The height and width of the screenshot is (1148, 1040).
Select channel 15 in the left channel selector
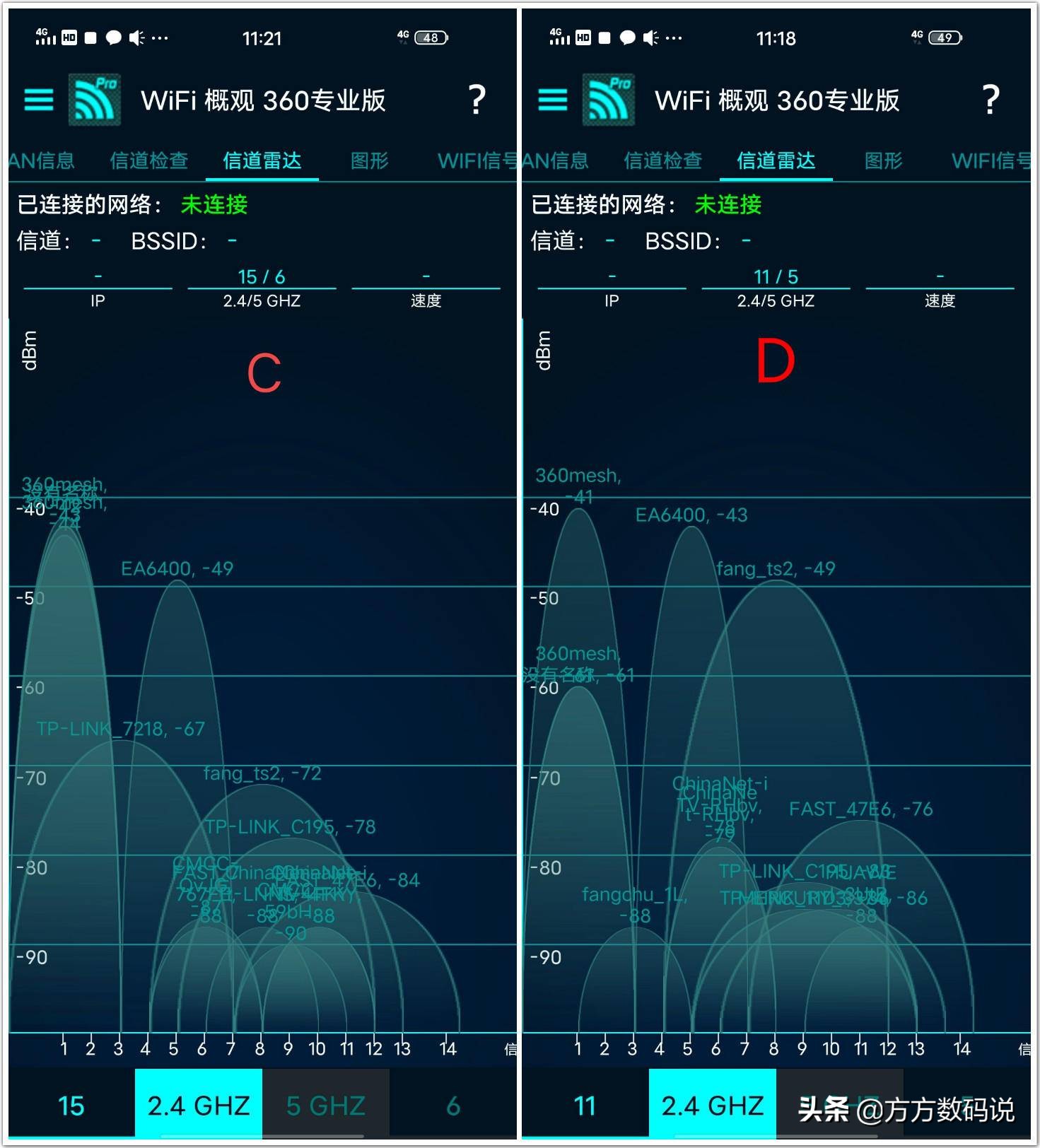(x=71, y=1106)
